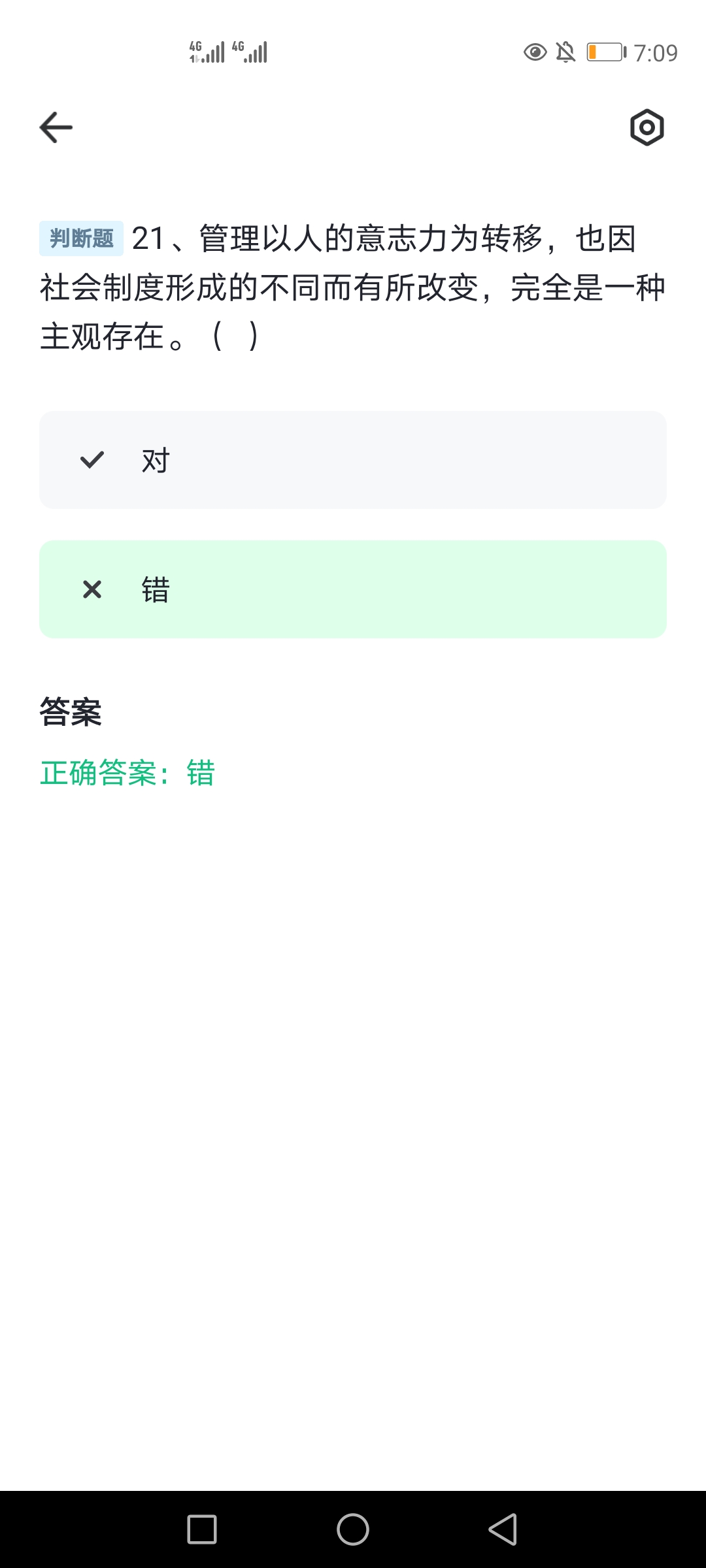Viewport: 706px width, 1568px height.
Task: Go back using the top-left arrow
Action: [56, 127]
